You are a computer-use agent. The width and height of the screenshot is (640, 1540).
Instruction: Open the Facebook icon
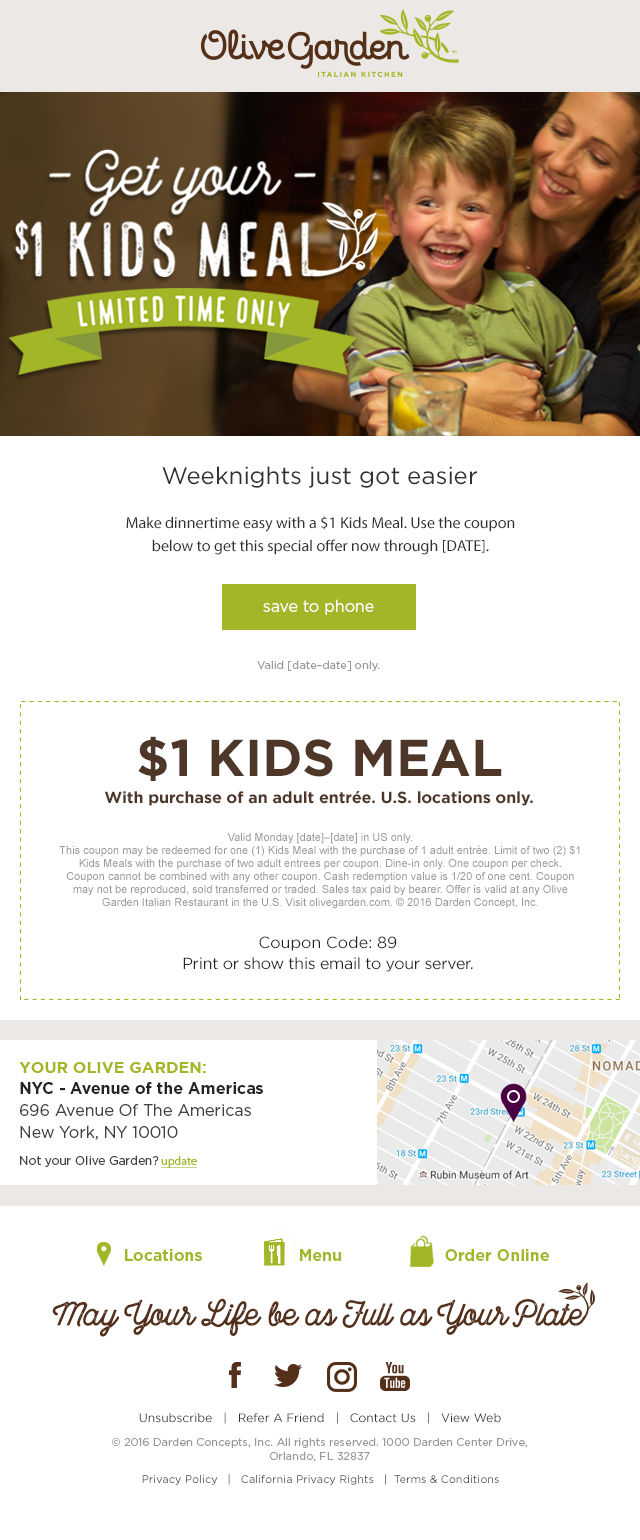(x=235, y=1376)
